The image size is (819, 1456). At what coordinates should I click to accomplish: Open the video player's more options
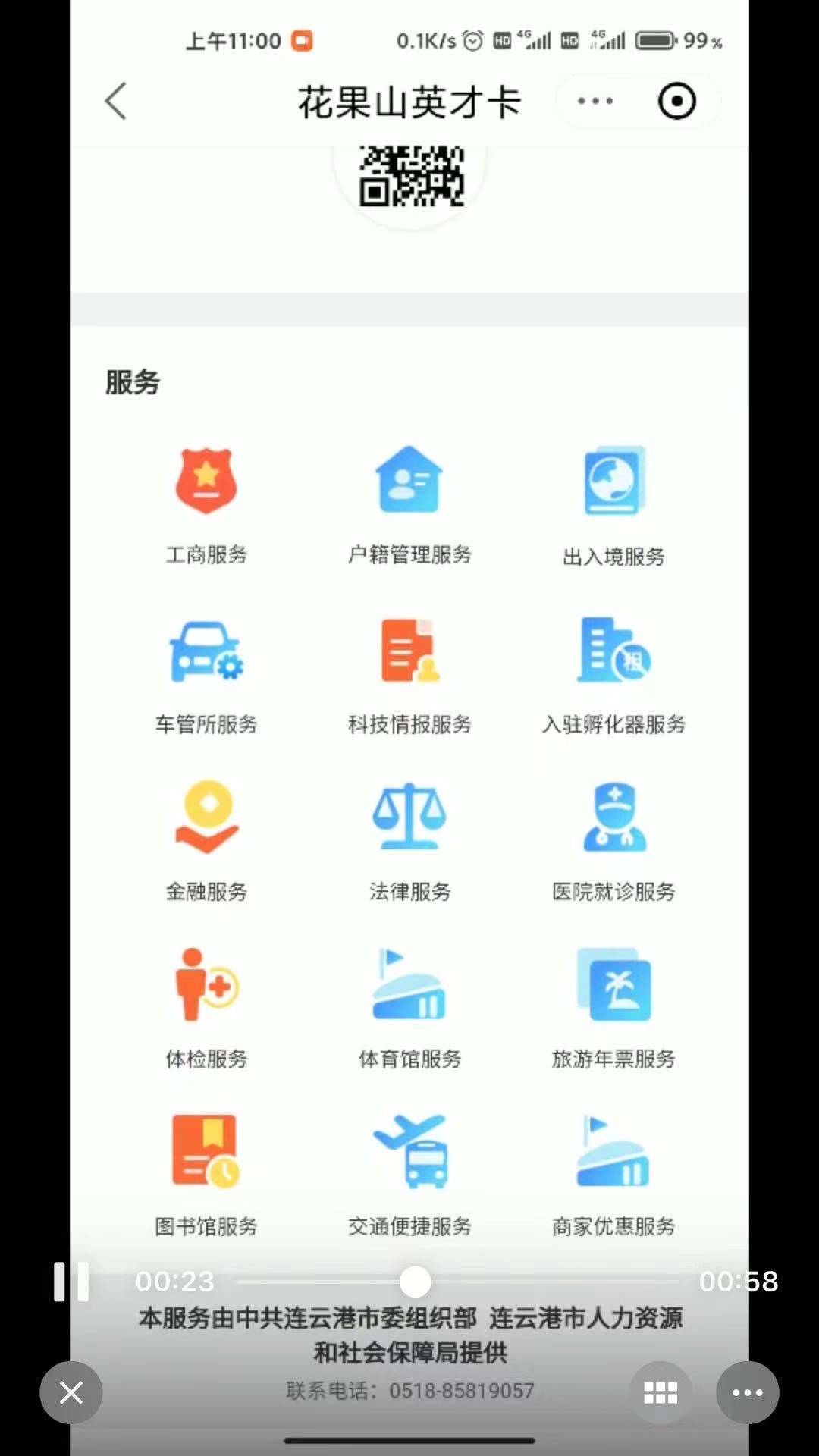click(x=747, y=1392)
